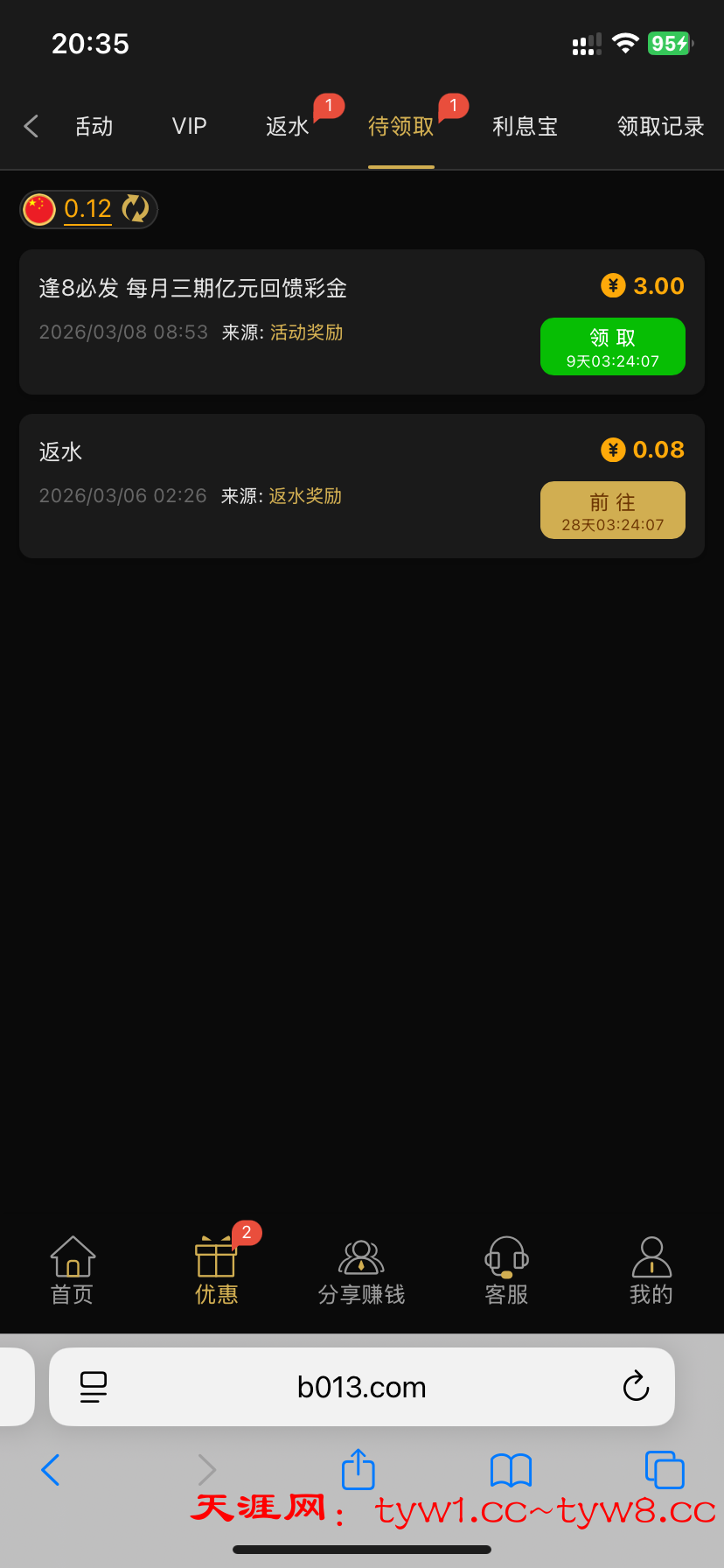
Task: Go to the 首页 home tab
Action: coord(73,1270)
